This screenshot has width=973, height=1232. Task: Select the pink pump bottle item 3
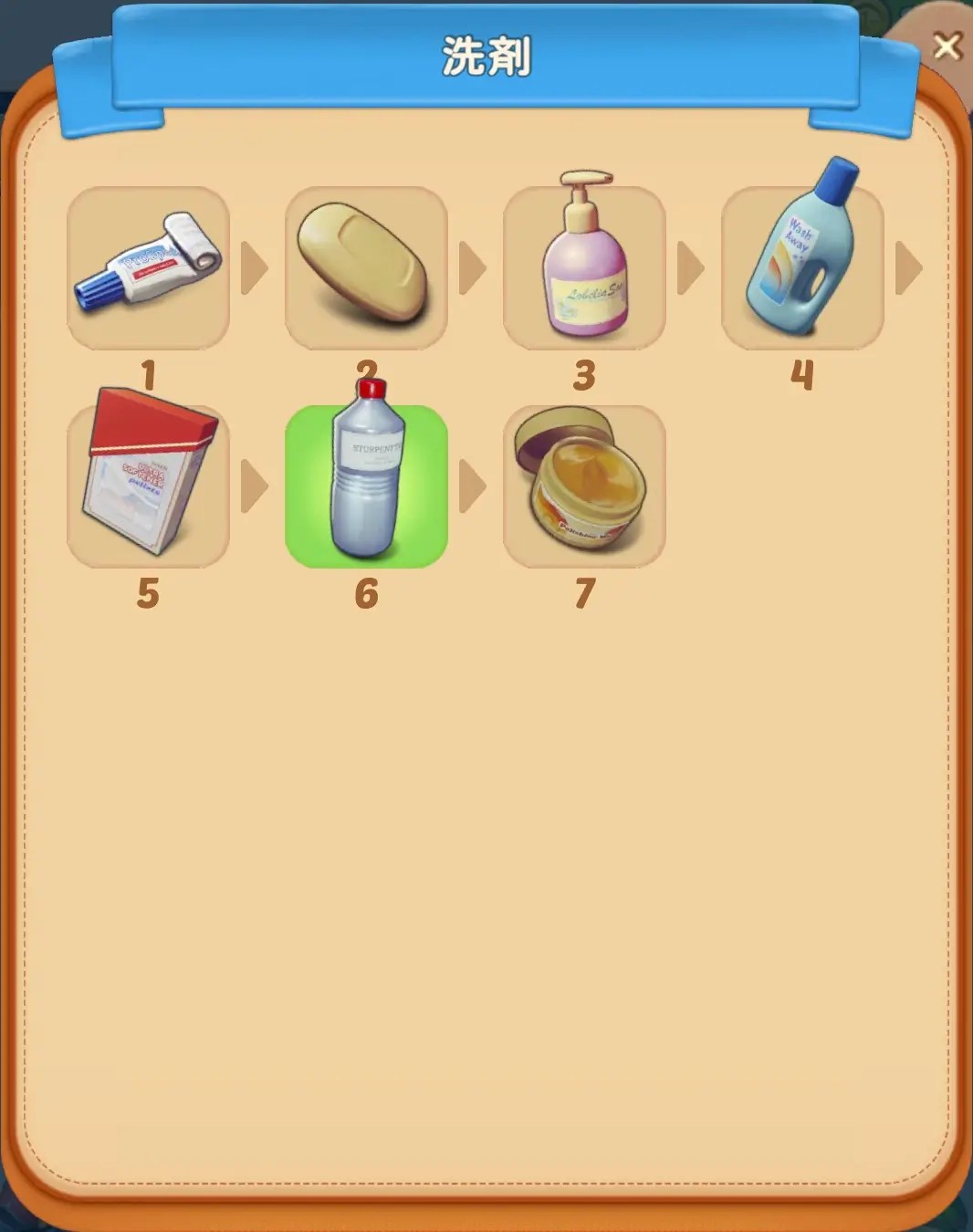[584, 267]
